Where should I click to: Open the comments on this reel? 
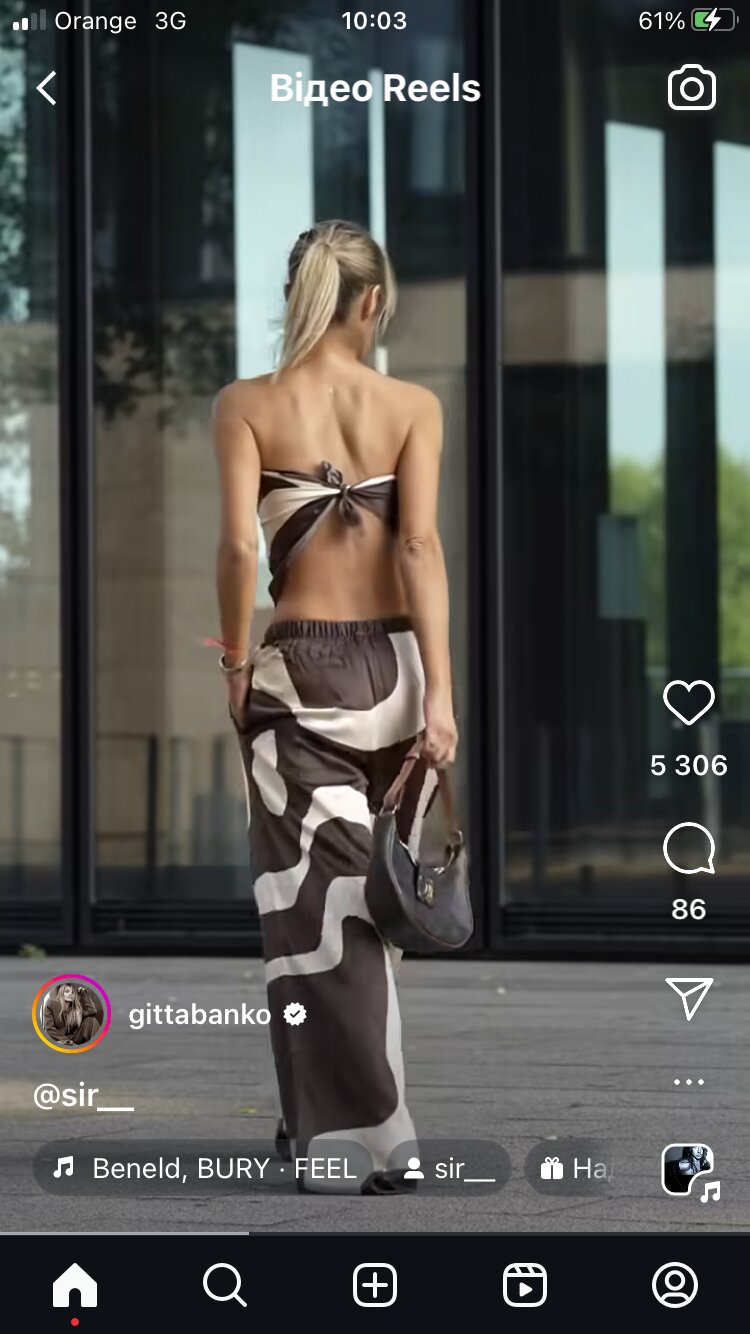pyautogui.click(x=689, y=849)
